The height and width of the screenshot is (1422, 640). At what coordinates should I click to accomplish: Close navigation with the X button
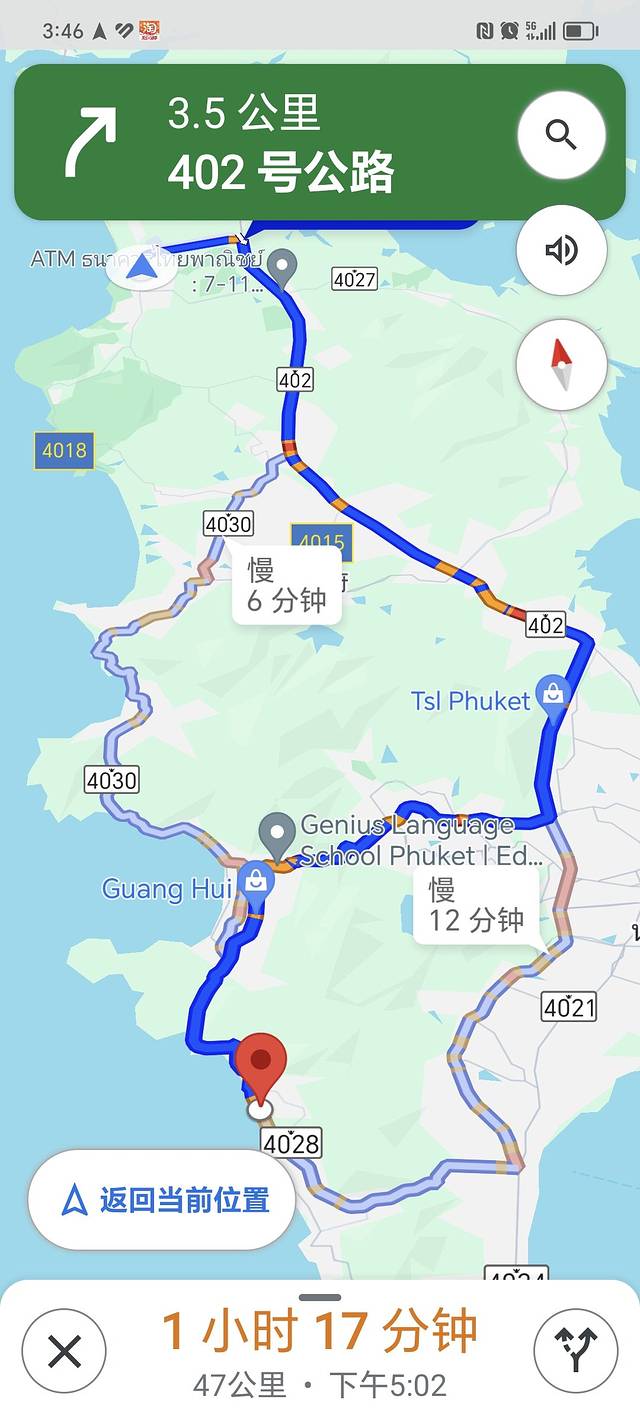[x=64, y=1353]
